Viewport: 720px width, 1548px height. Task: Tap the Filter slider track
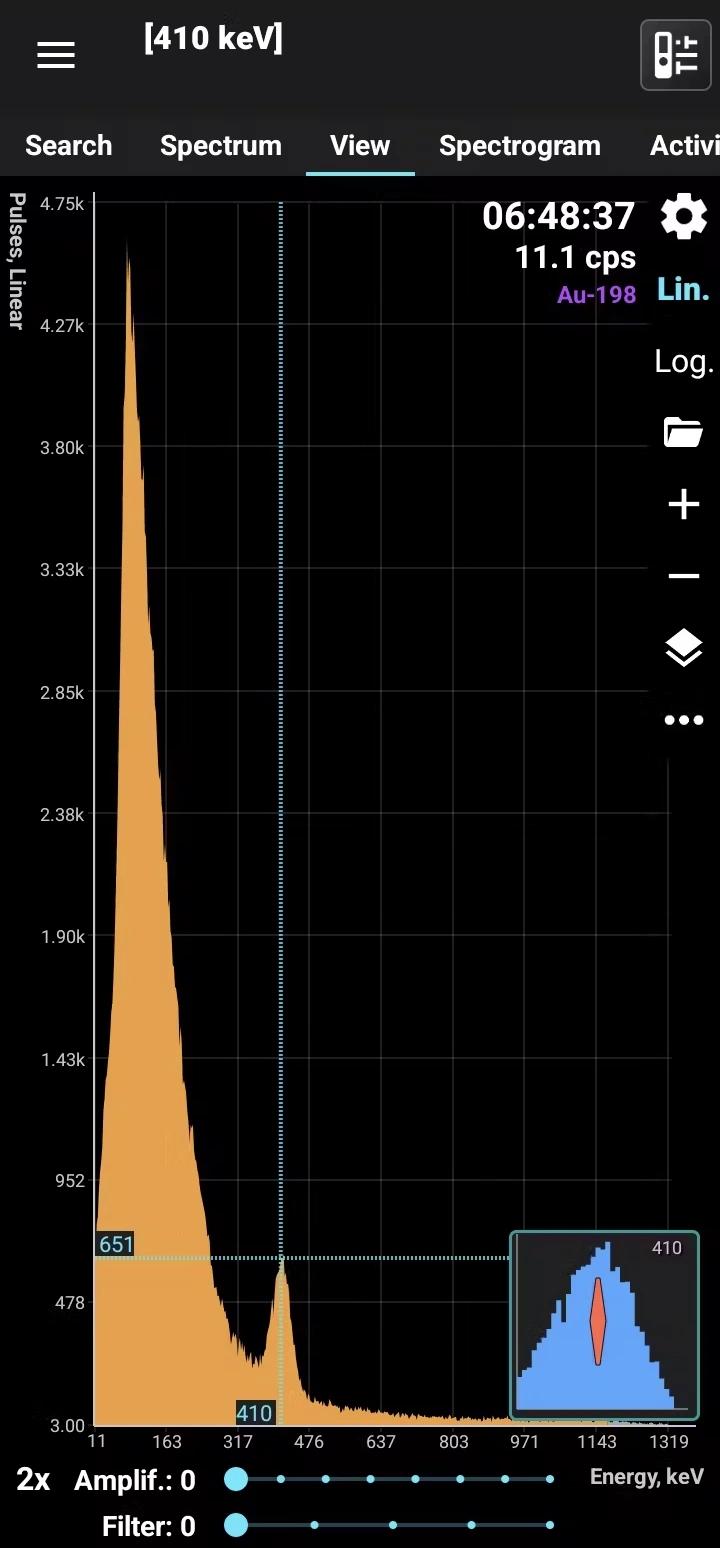pyautogui.click(x=392, y=1526)
